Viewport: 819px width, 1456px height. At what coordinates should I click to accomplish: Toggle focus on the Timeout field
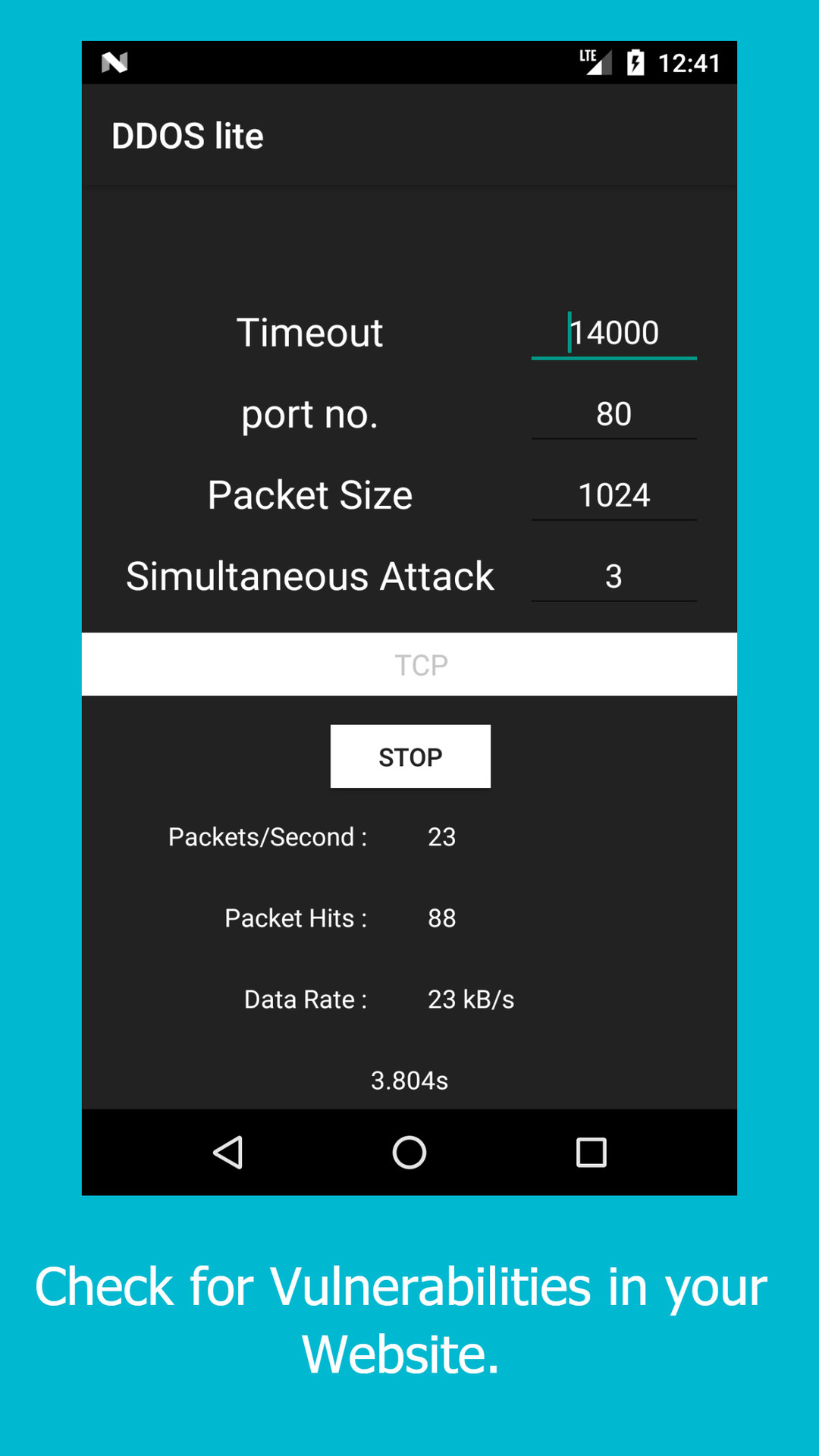point(614,332)
